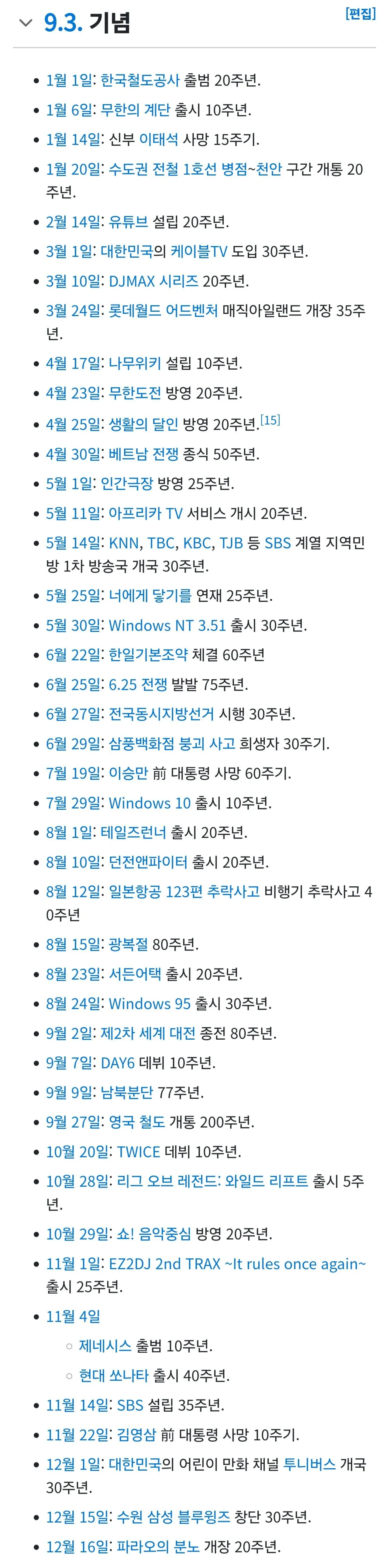Open the 무한의 계단 link
389x1568 pixels.
click(x=135, y=110)
